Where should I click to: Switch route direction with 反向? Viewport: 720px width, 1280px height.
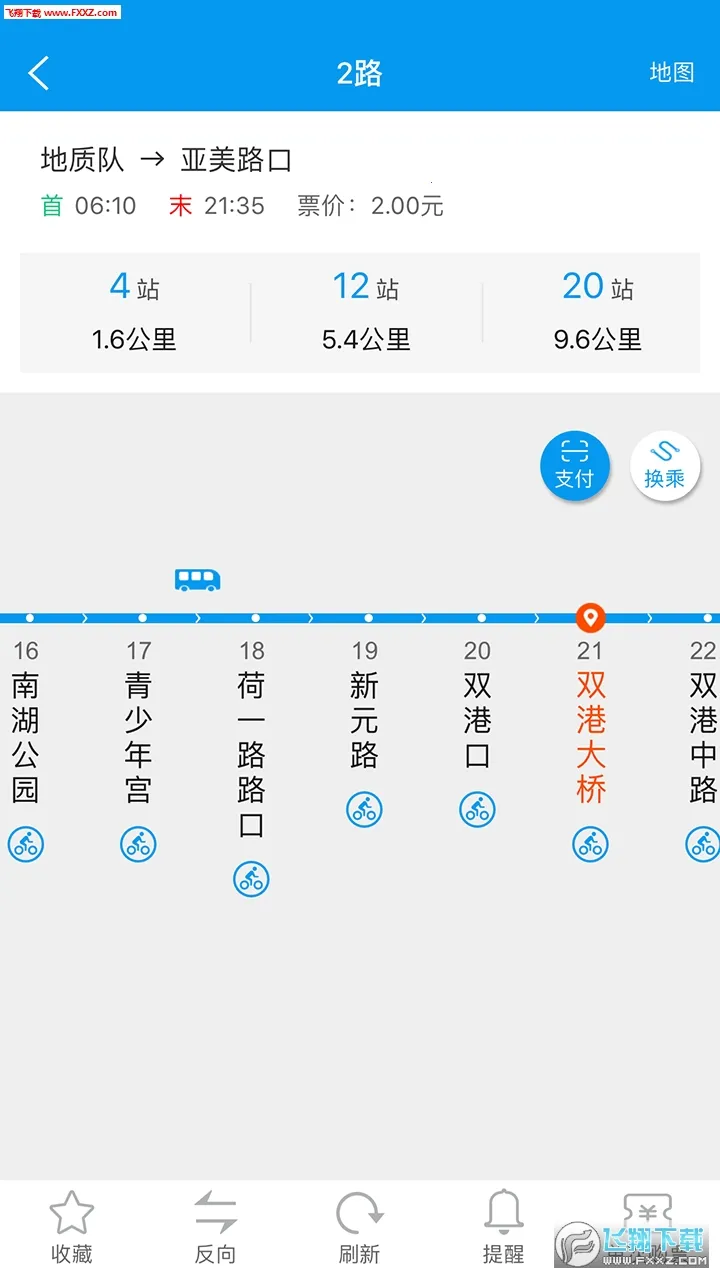click(x=215, y=1227)
